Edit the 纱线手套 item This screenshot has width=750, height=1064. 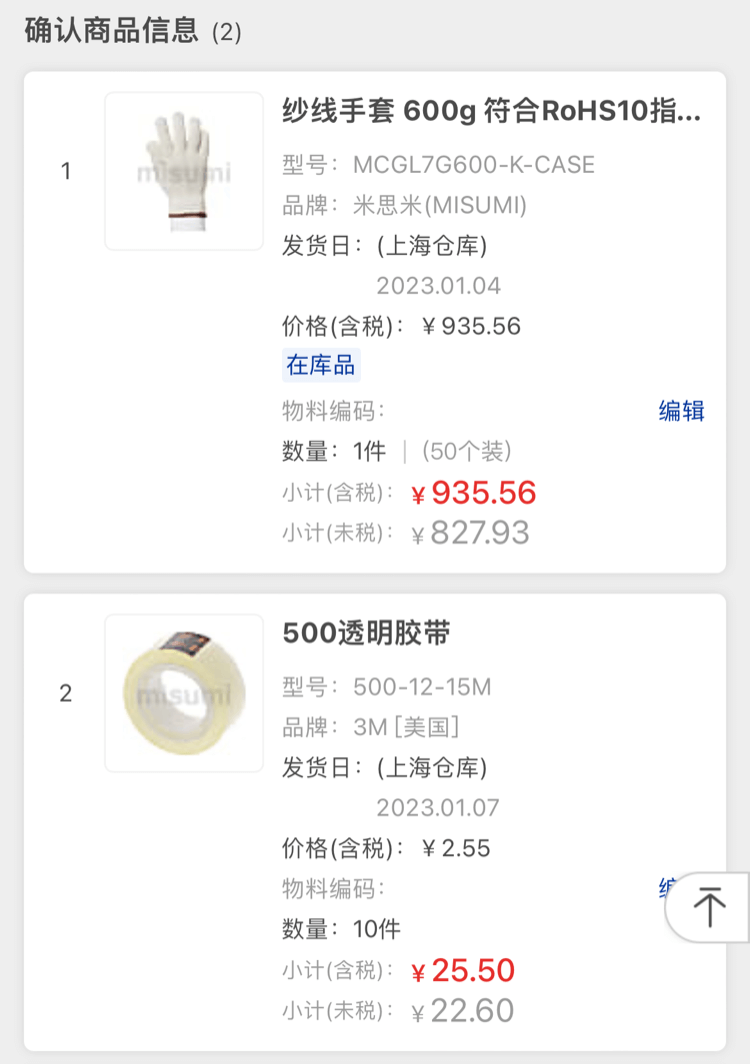[x=681, y=411]
